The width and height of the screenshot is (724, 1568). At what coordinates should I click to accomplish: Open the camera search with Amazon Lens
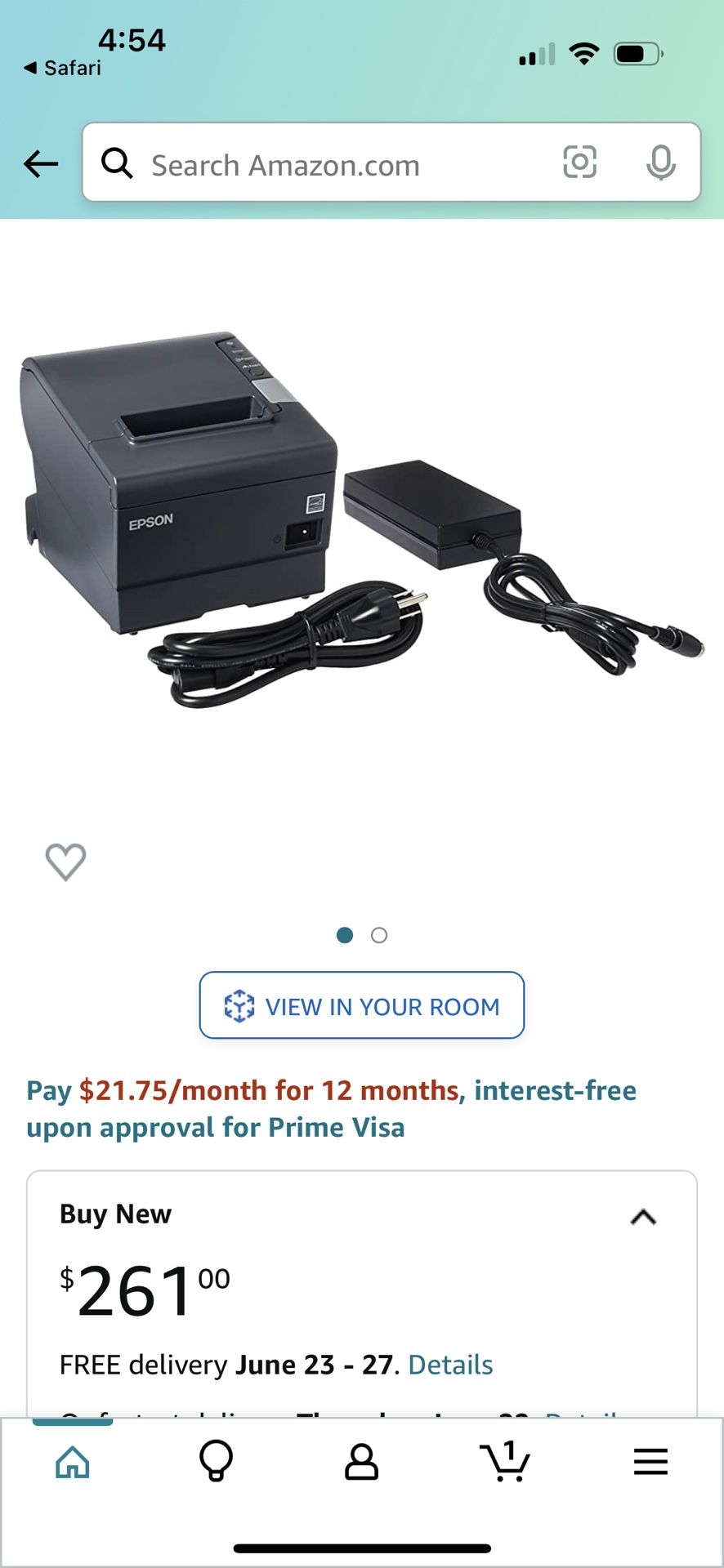point(580,163)
